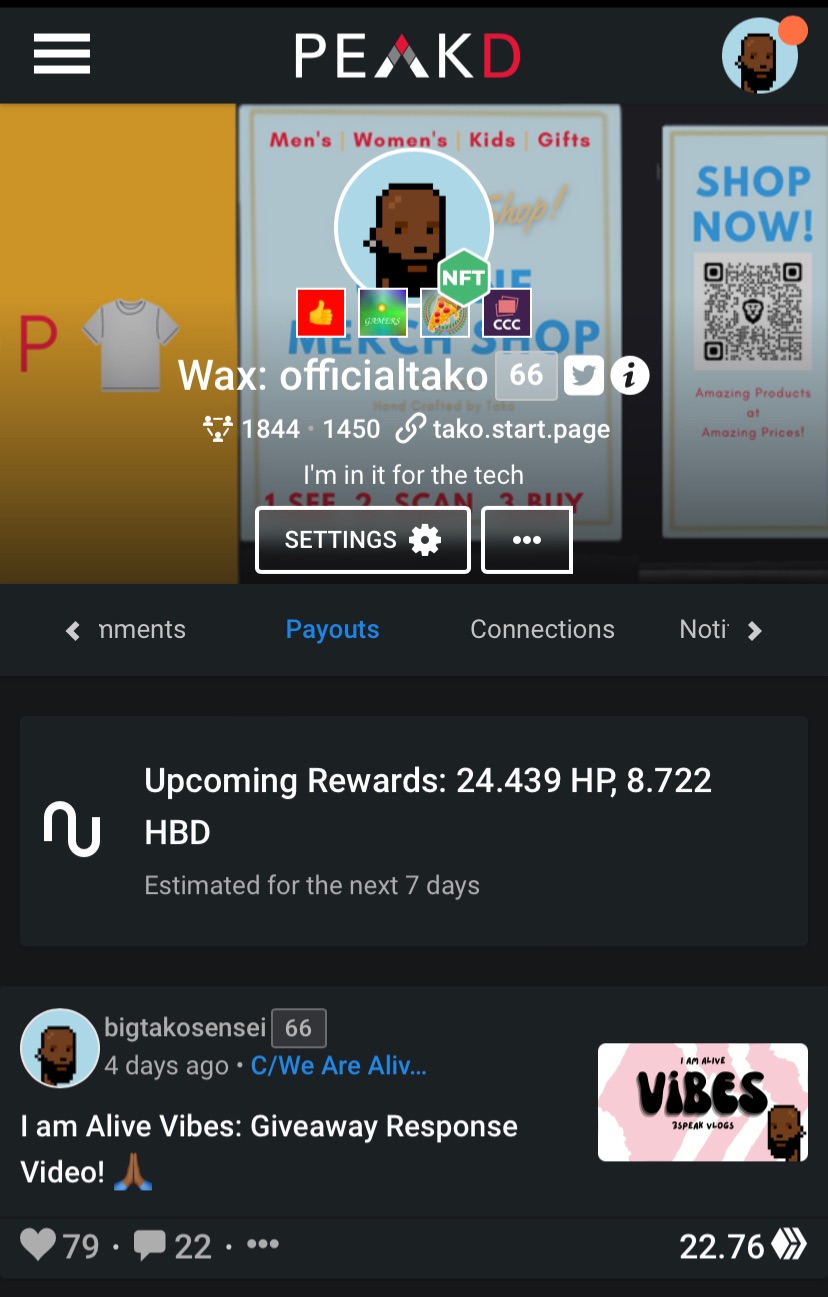The width and height of the screenshot is (828, 1297).
Task: Open the CCC community badge
Action: [507, 313]
